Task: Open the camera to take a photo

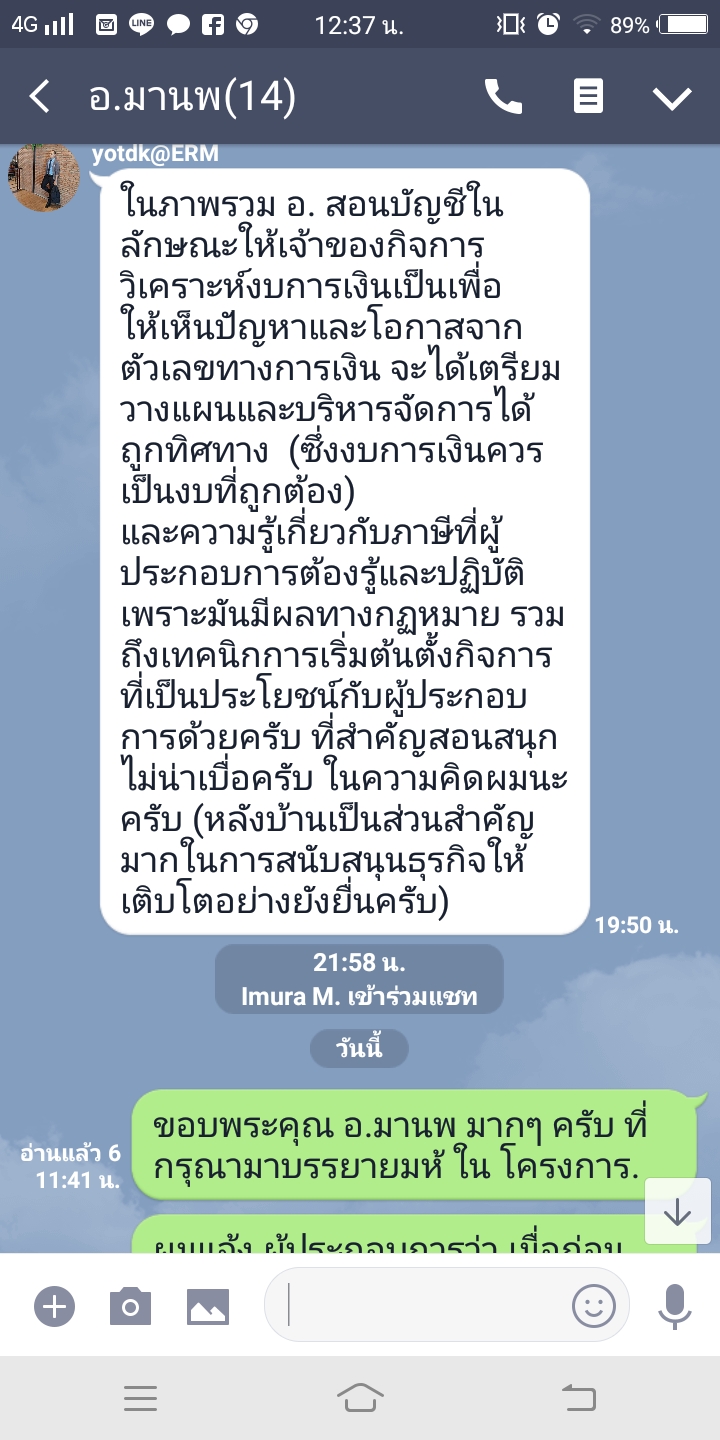Action: pos(130,1306)
